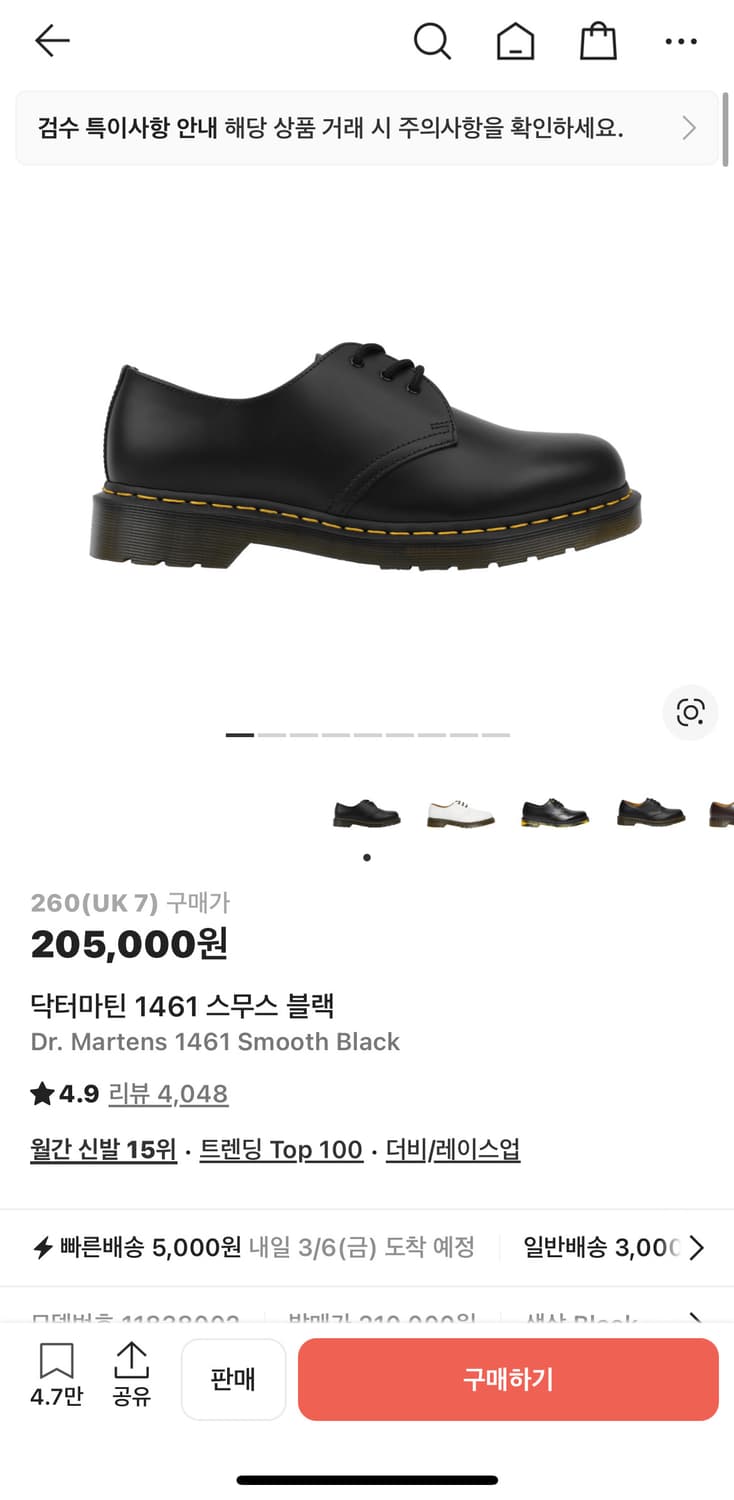The image size is (734, 1500).
Task: Open the more options menu icon
Action: 681,41
